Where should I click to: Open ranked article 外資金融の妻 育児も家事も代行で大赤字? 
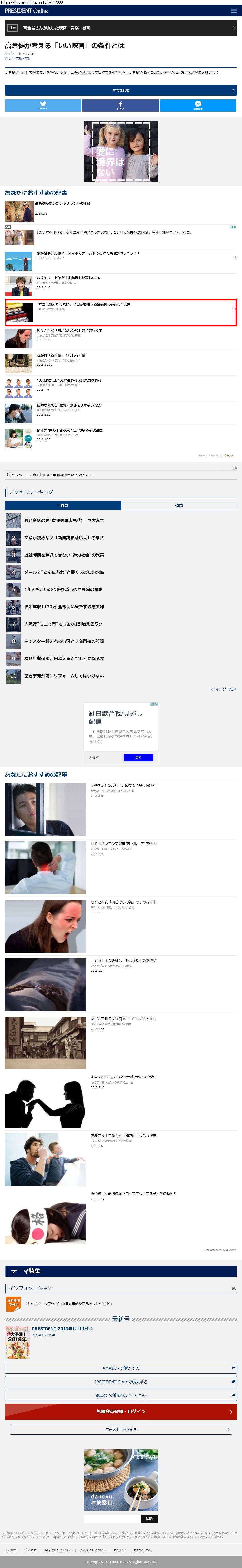[x=64, y=520]
